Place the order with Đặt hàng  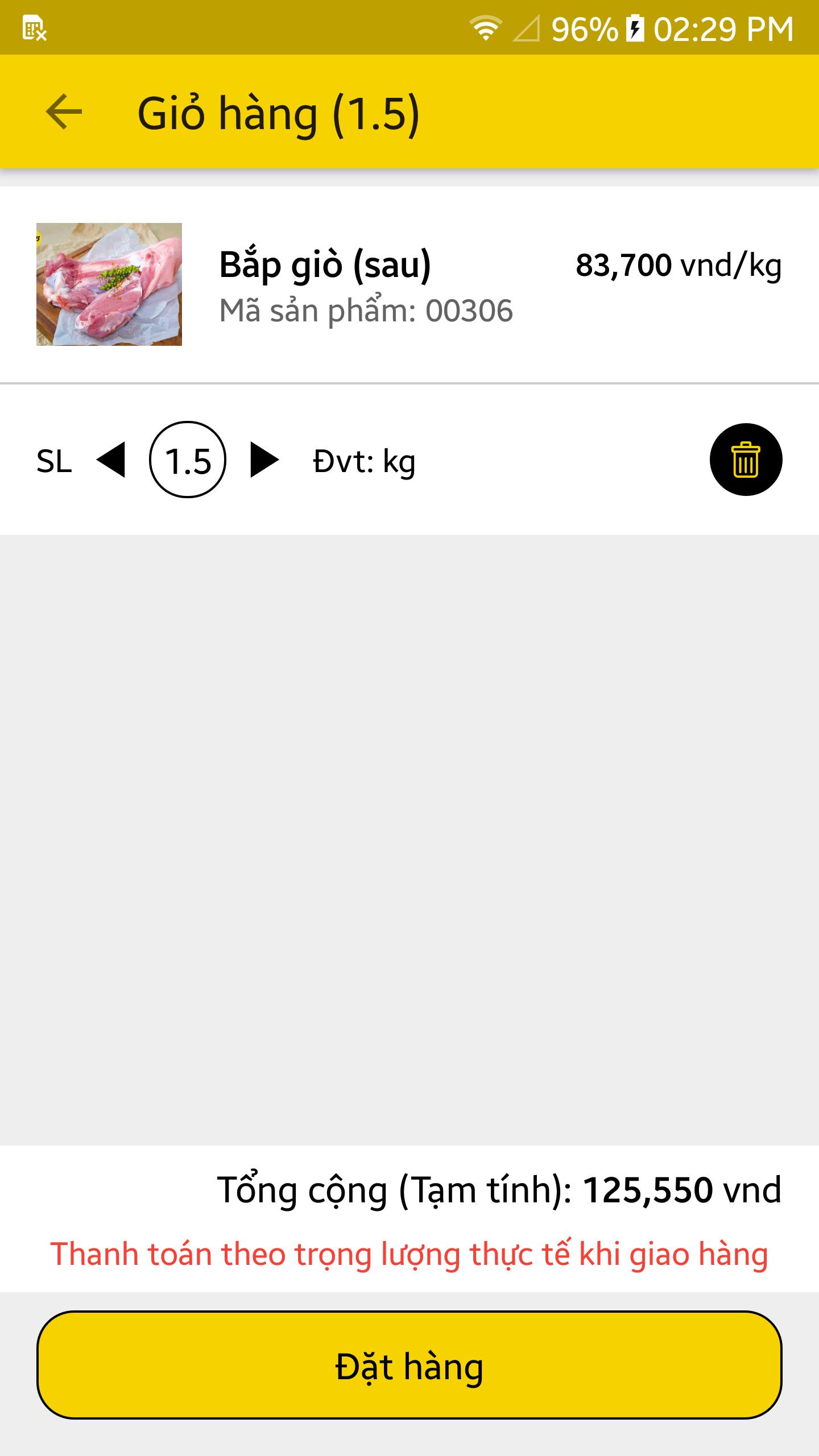tap(409, 1365)
